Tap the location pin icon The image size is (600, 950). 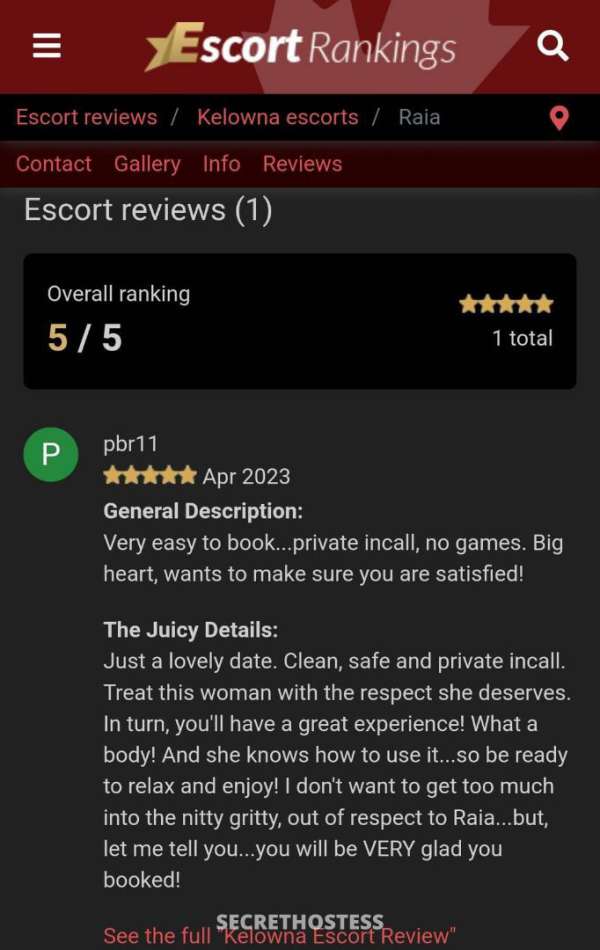point(559,118)
